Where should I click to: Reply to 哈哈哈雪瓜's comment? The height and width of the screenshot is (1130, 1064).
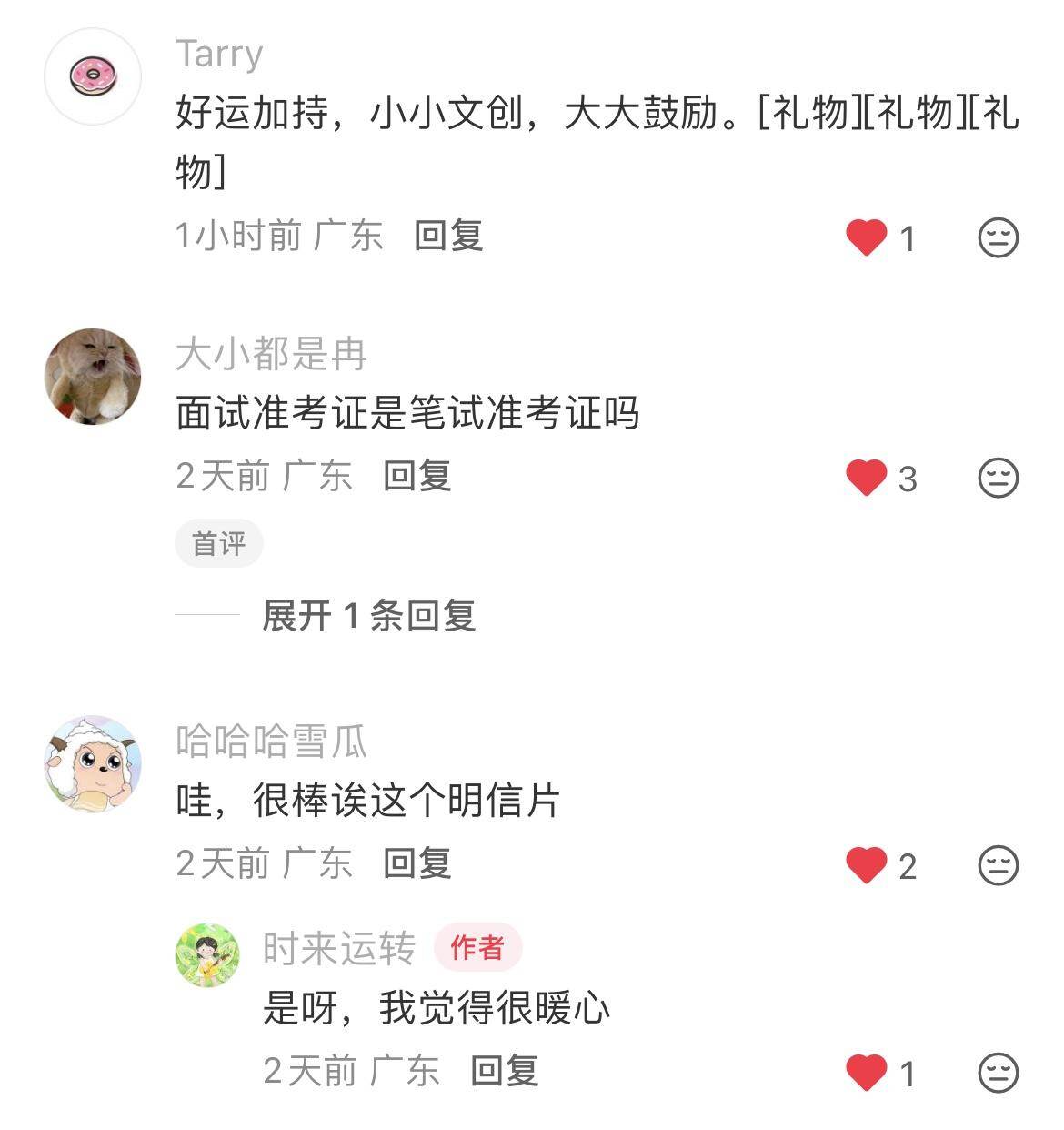[417, 863]
